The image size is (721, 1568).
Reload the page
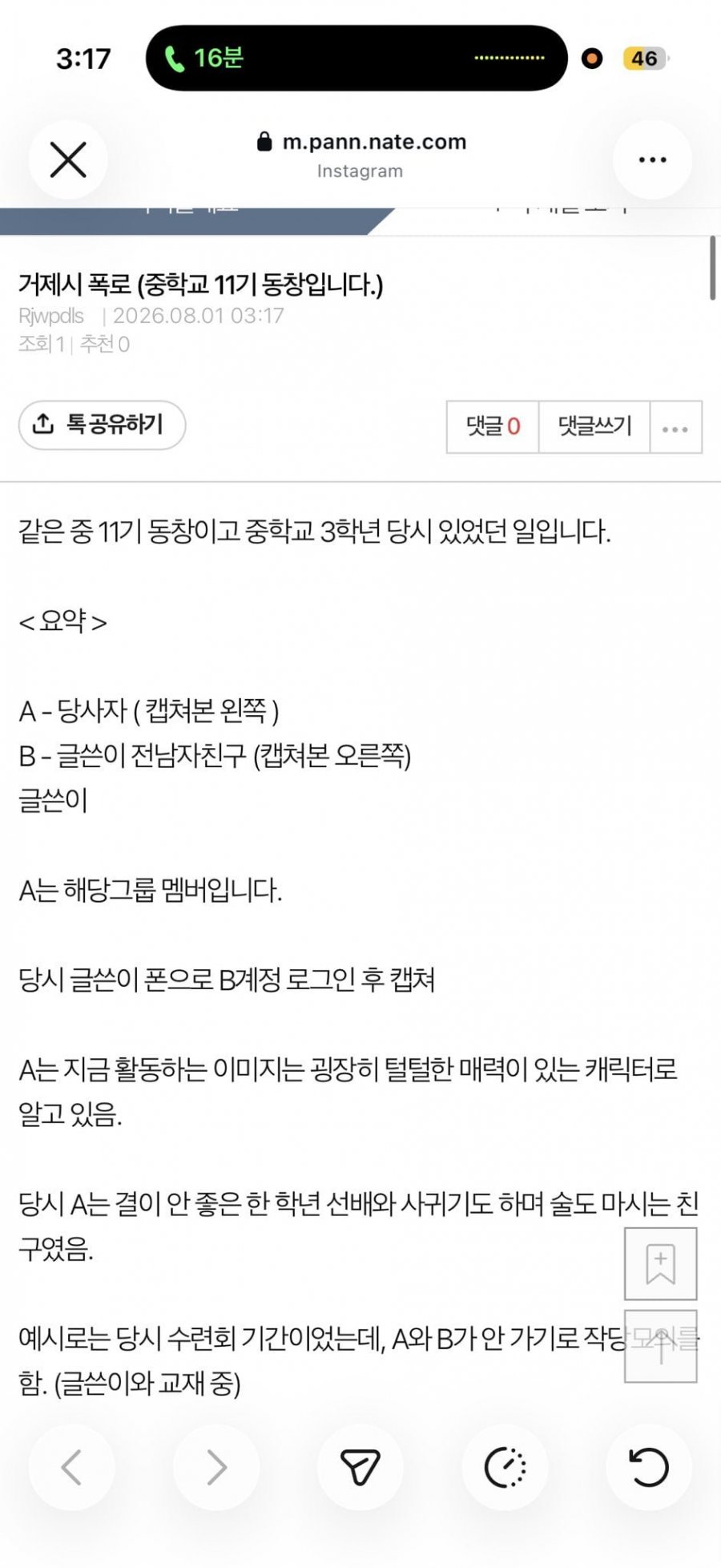pos(649,1468)
